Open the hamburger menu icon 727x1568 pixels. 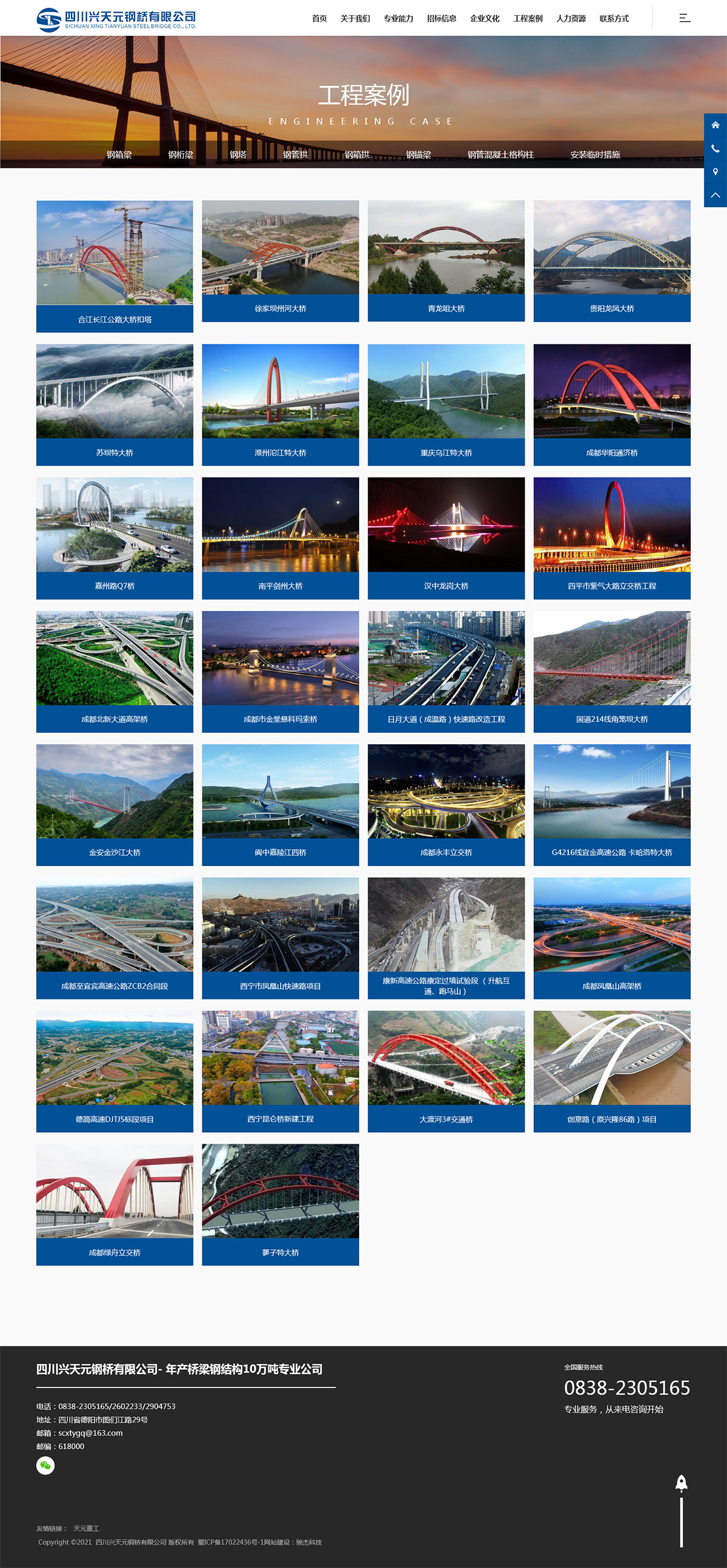(685, 18)
